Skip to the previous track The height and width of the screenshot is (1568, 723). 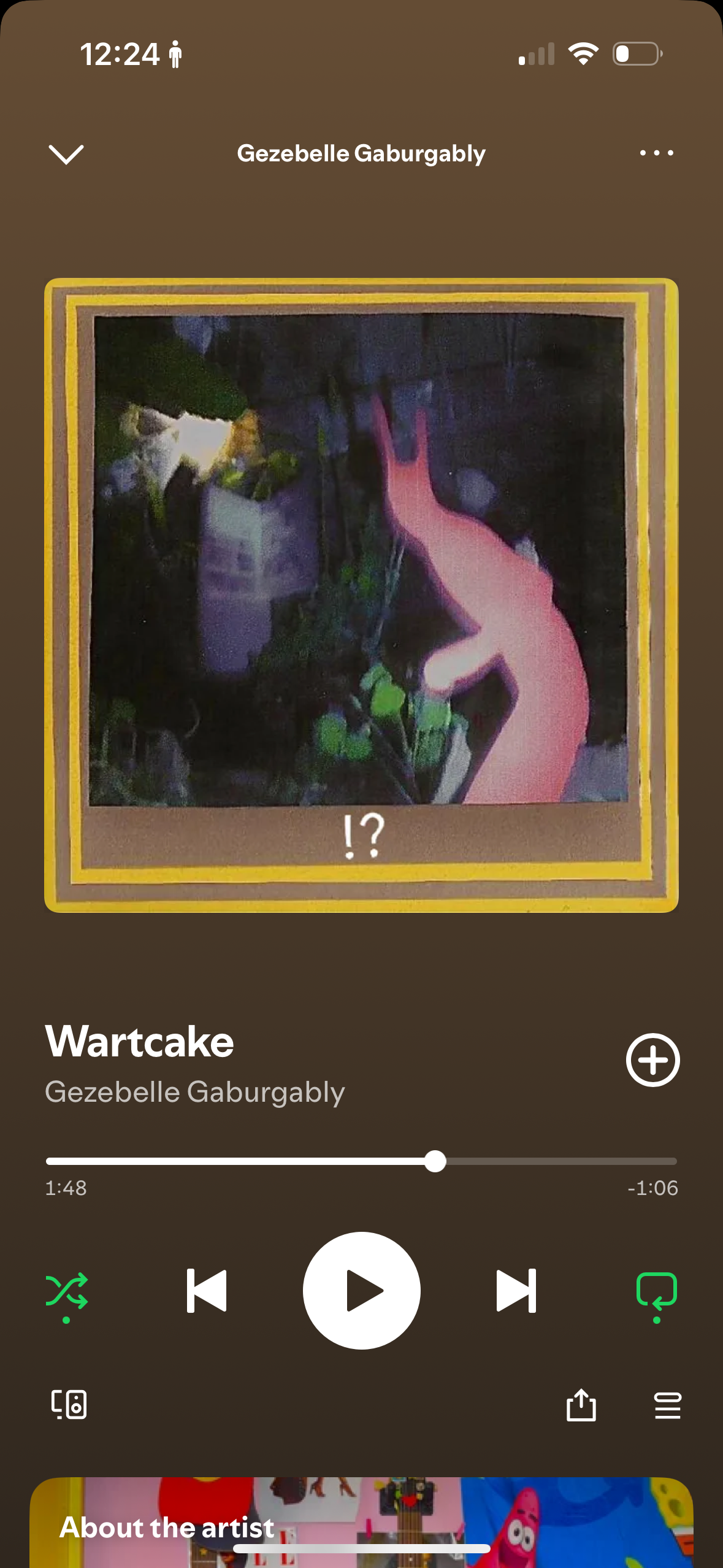pyautogui.click(x=207, y=1291)
